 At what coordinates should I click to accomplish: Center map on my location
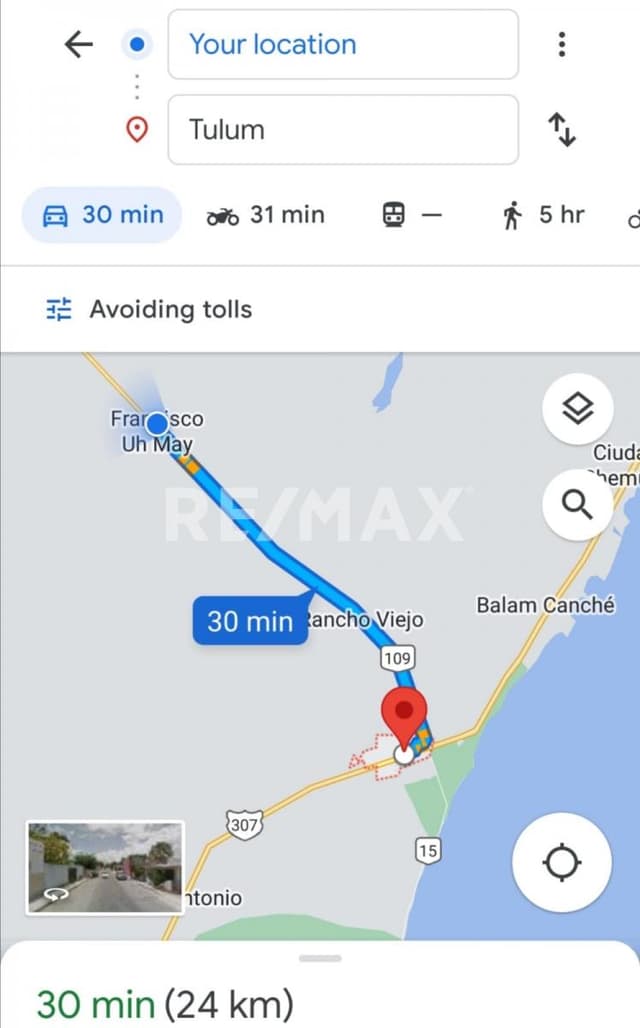562,861
